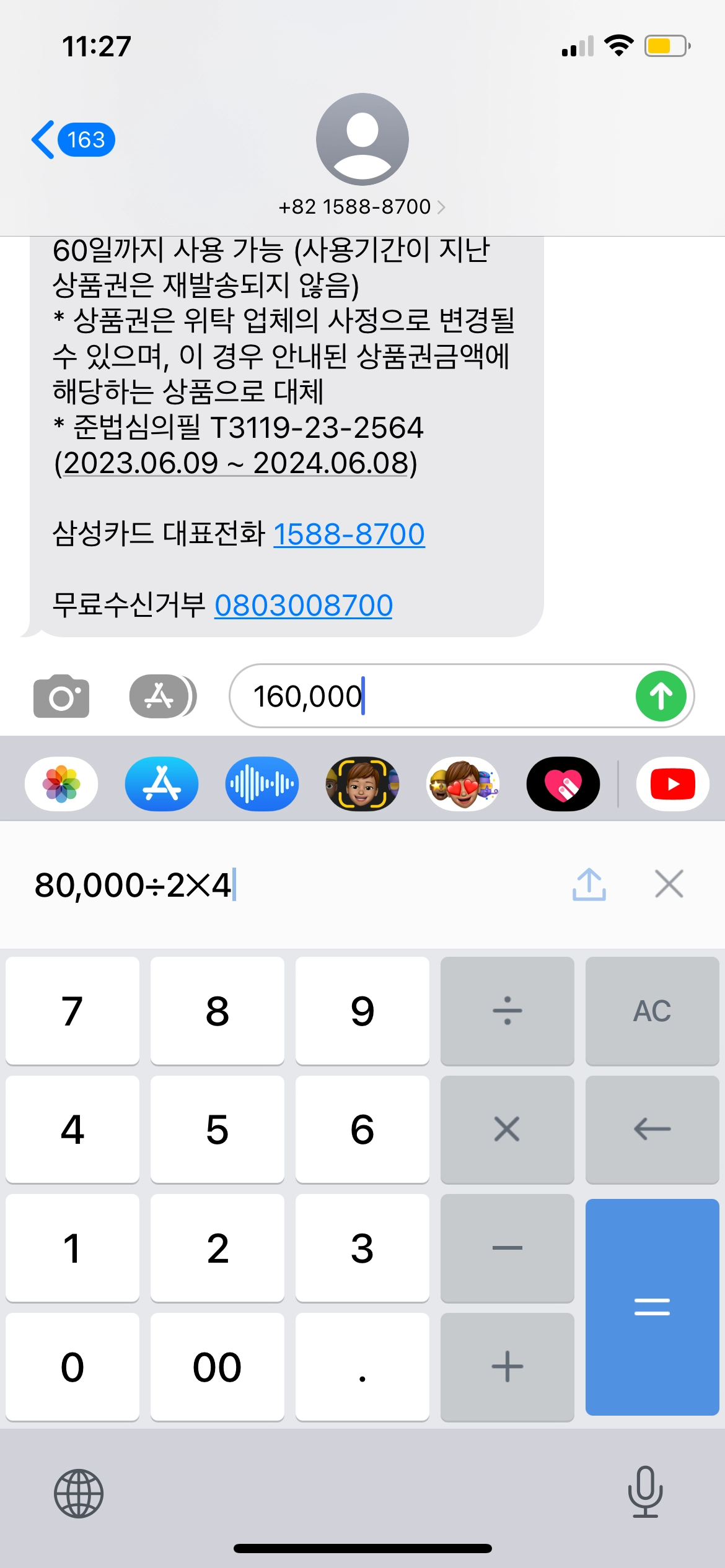Enter the division operator

coord(507,1011)
